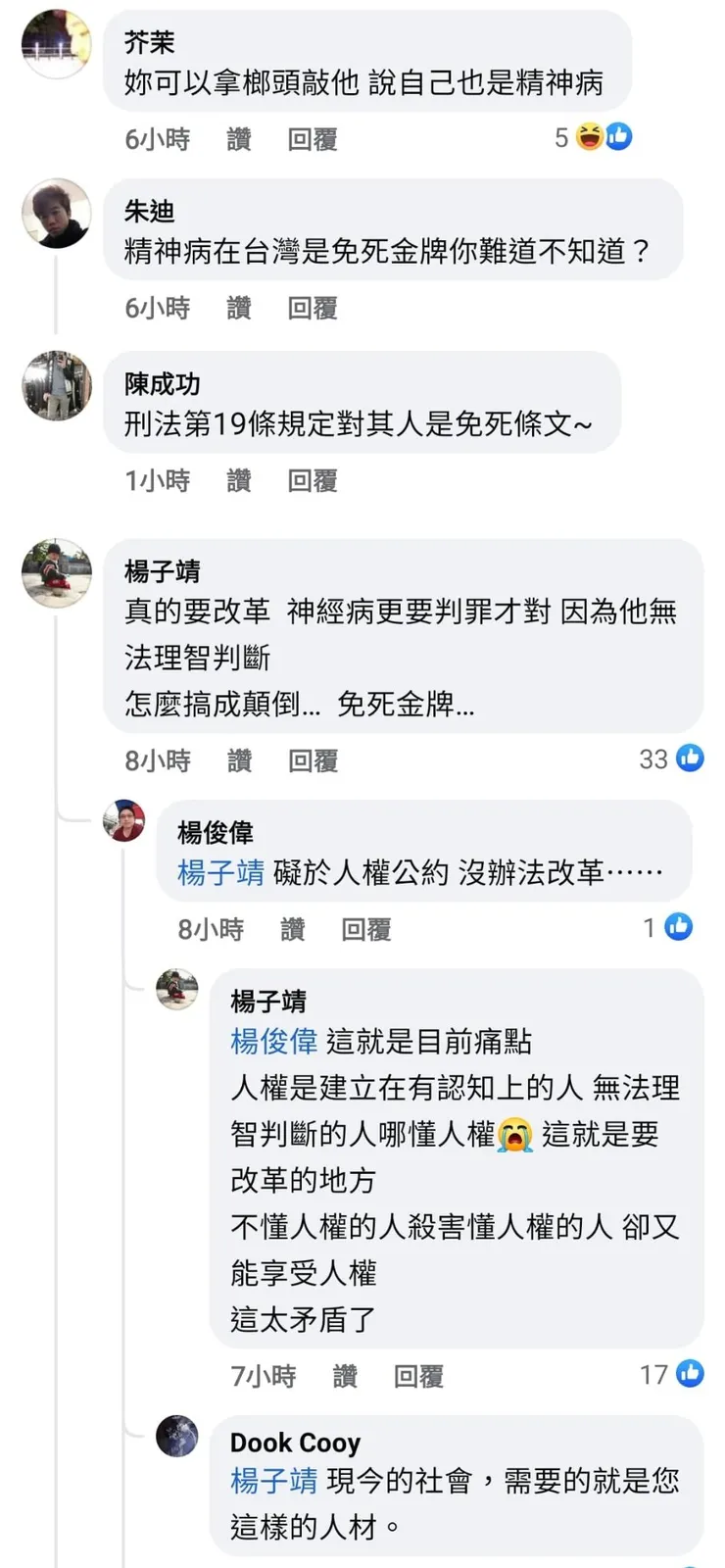Click the thumbs-up icon on 楊俊偉's reply

677,927
